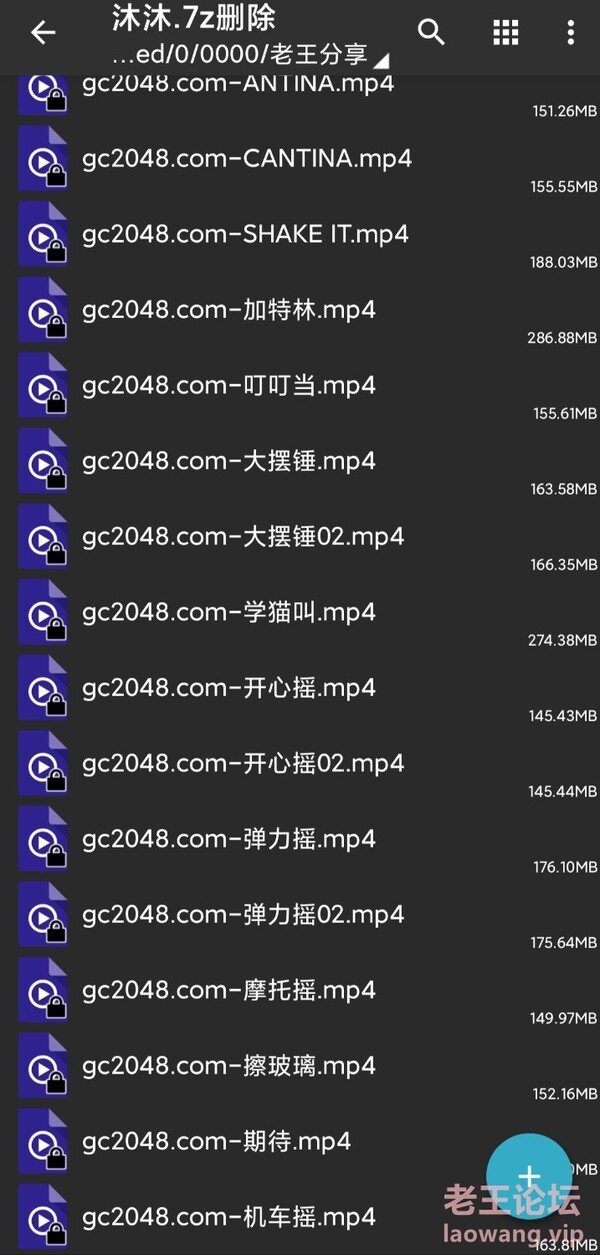Screen dimensions: 600x1255
Task: Open gc2048.com-期待.mp4
Action: [216, 1142]
